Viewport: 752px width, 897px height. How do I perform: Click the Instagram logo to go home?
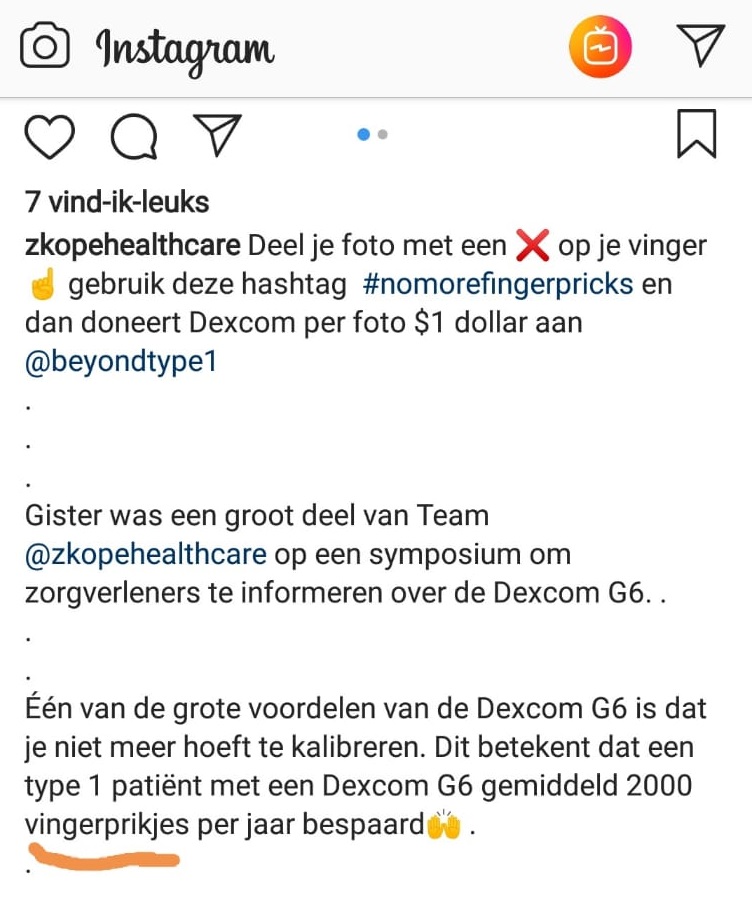(184, 46)
